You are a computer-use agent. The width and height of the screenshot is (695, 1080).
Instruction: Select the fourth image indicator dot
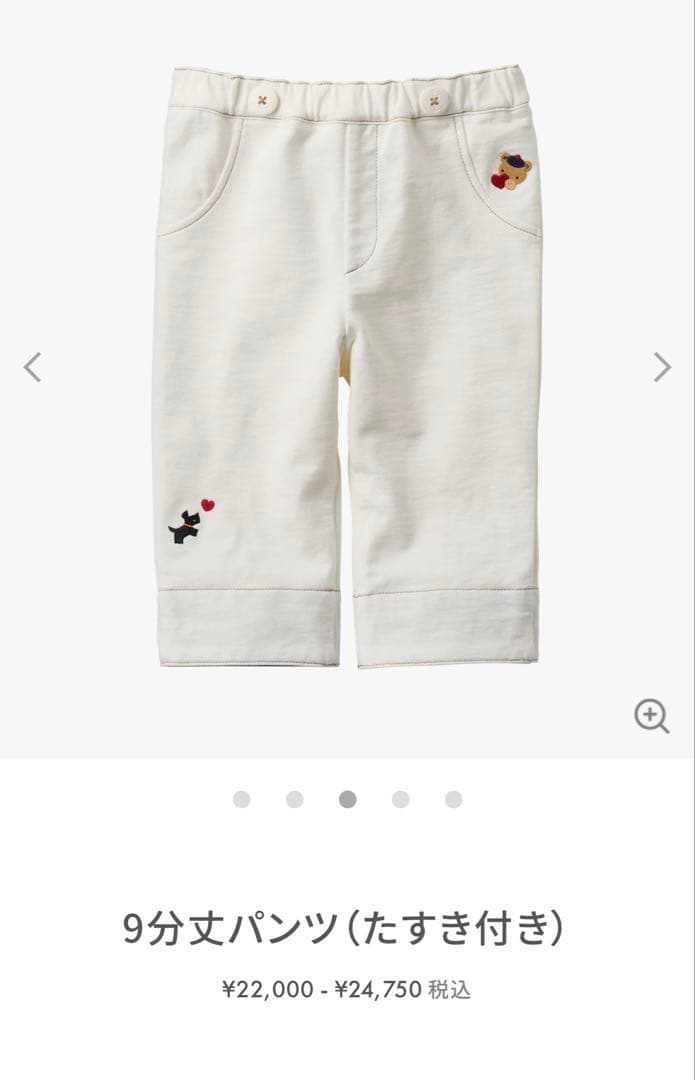(x=400, y=799)
